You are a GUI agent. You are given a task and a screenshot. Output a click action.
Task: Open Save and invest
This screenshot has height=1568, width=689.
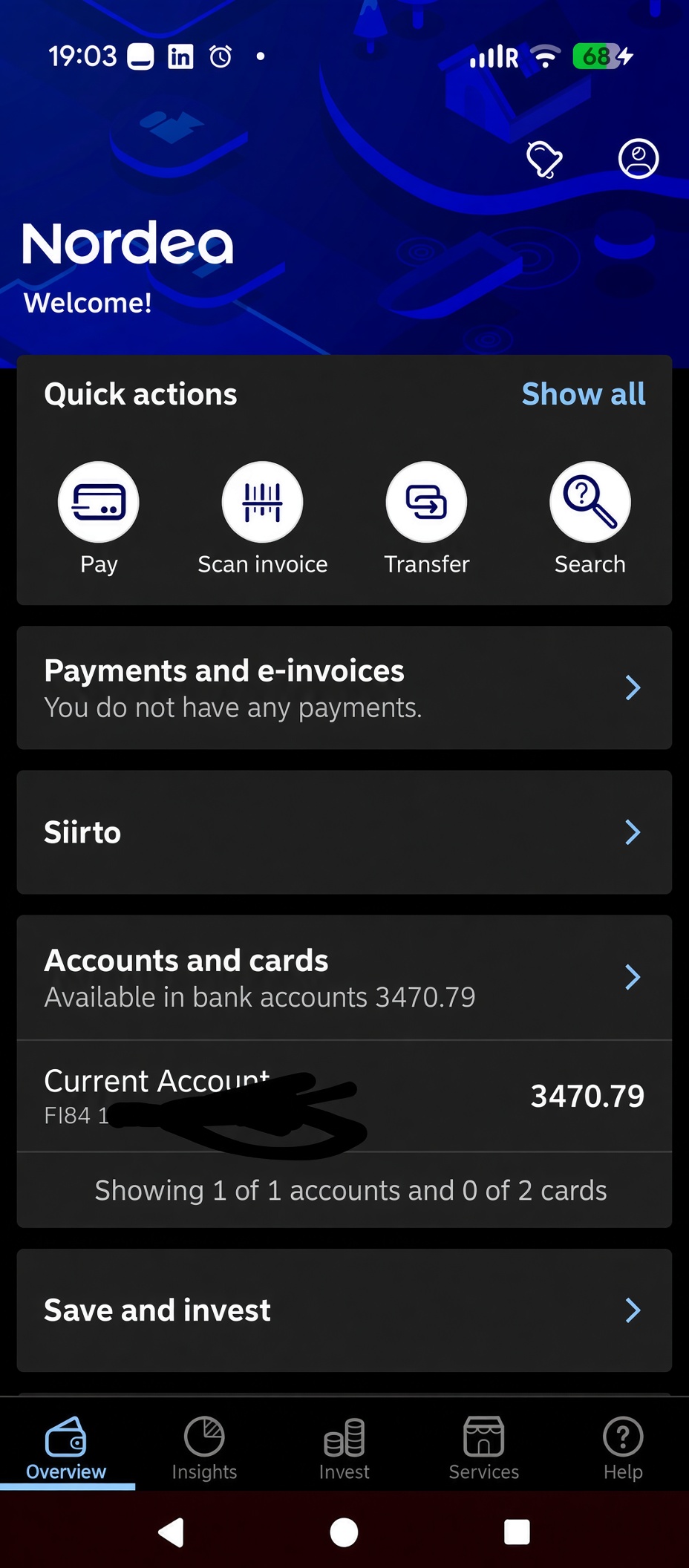coord(344,1310)
